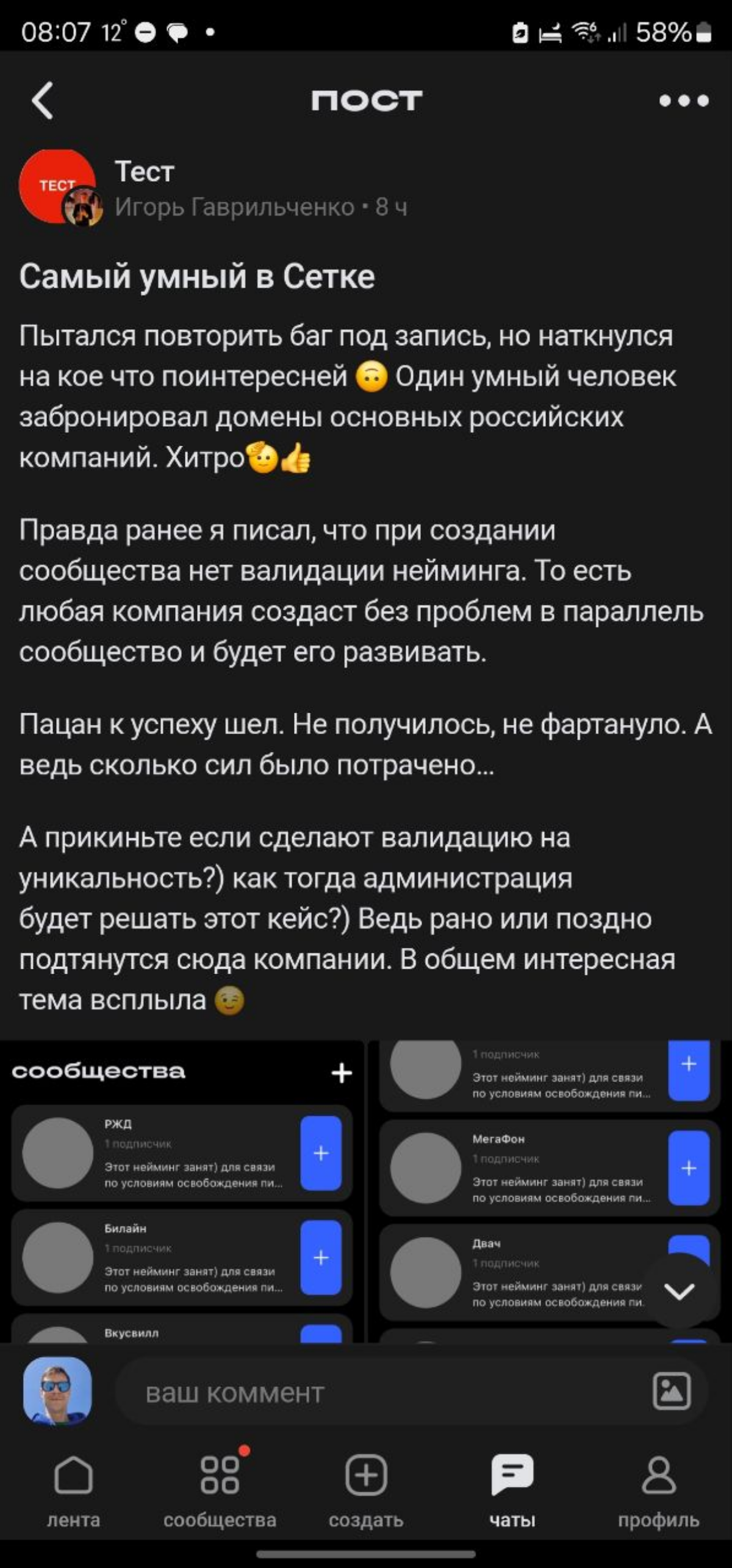Navigate back using the back arrow
The height and width of the screenshot is (1568, 732).
pyautogui.click(x=40, y=100)
